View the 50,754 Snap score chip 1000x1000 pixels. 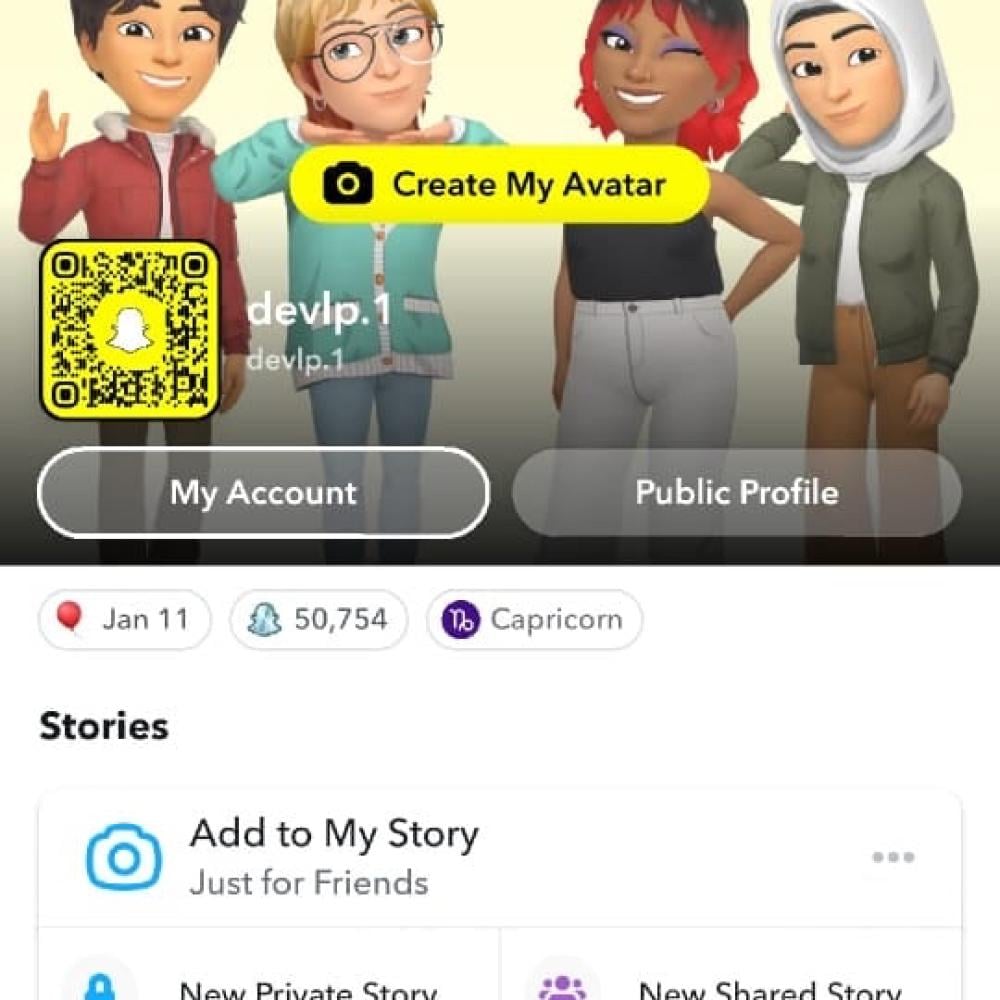pyautogui.click(x=318, y=620)
